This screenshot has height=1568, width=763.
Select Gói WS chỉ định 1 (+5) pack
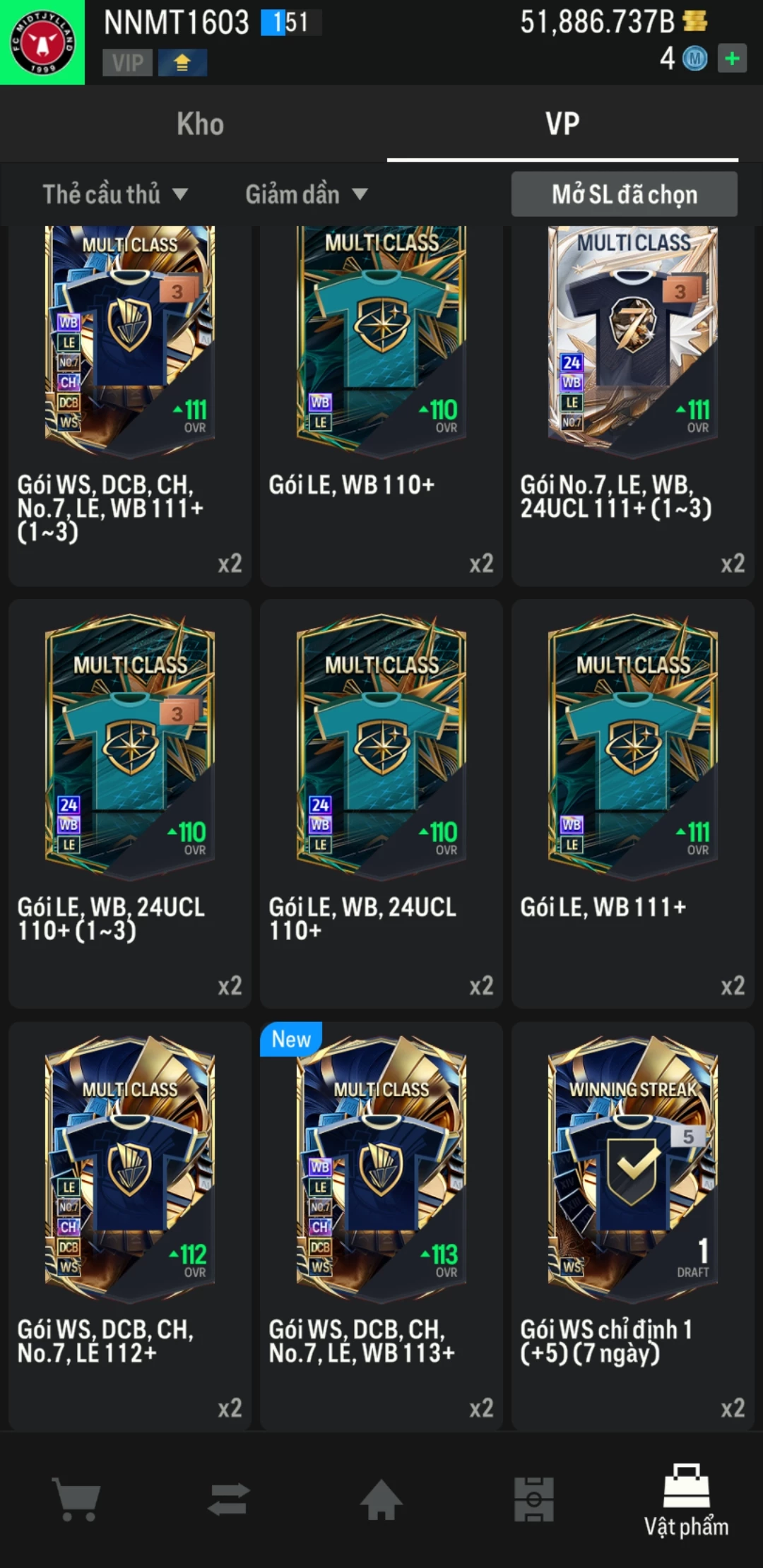632,1225
